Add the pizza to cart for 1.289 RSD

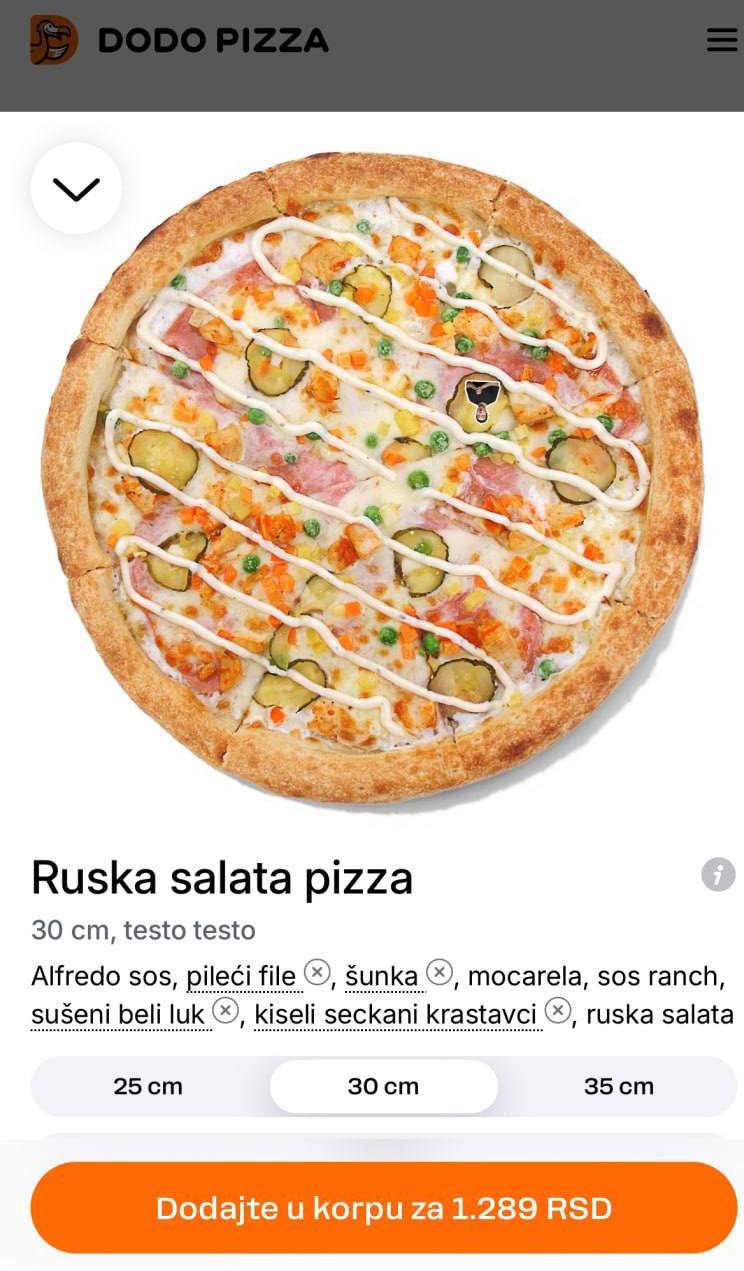coord(383,1207)
